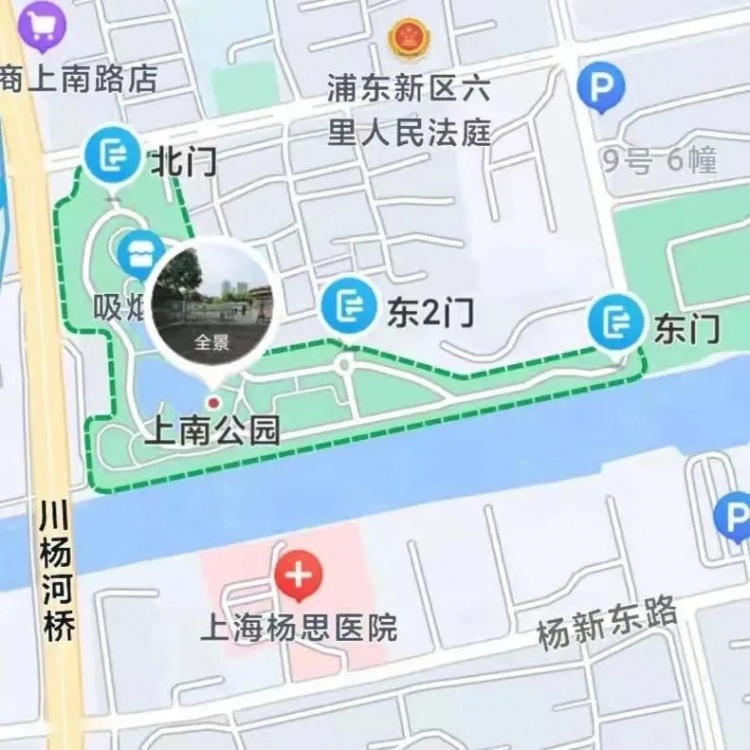750x750 pixels.
Task: Tap the 上海杨思医院 hospital marker
Action: point(298,577)
